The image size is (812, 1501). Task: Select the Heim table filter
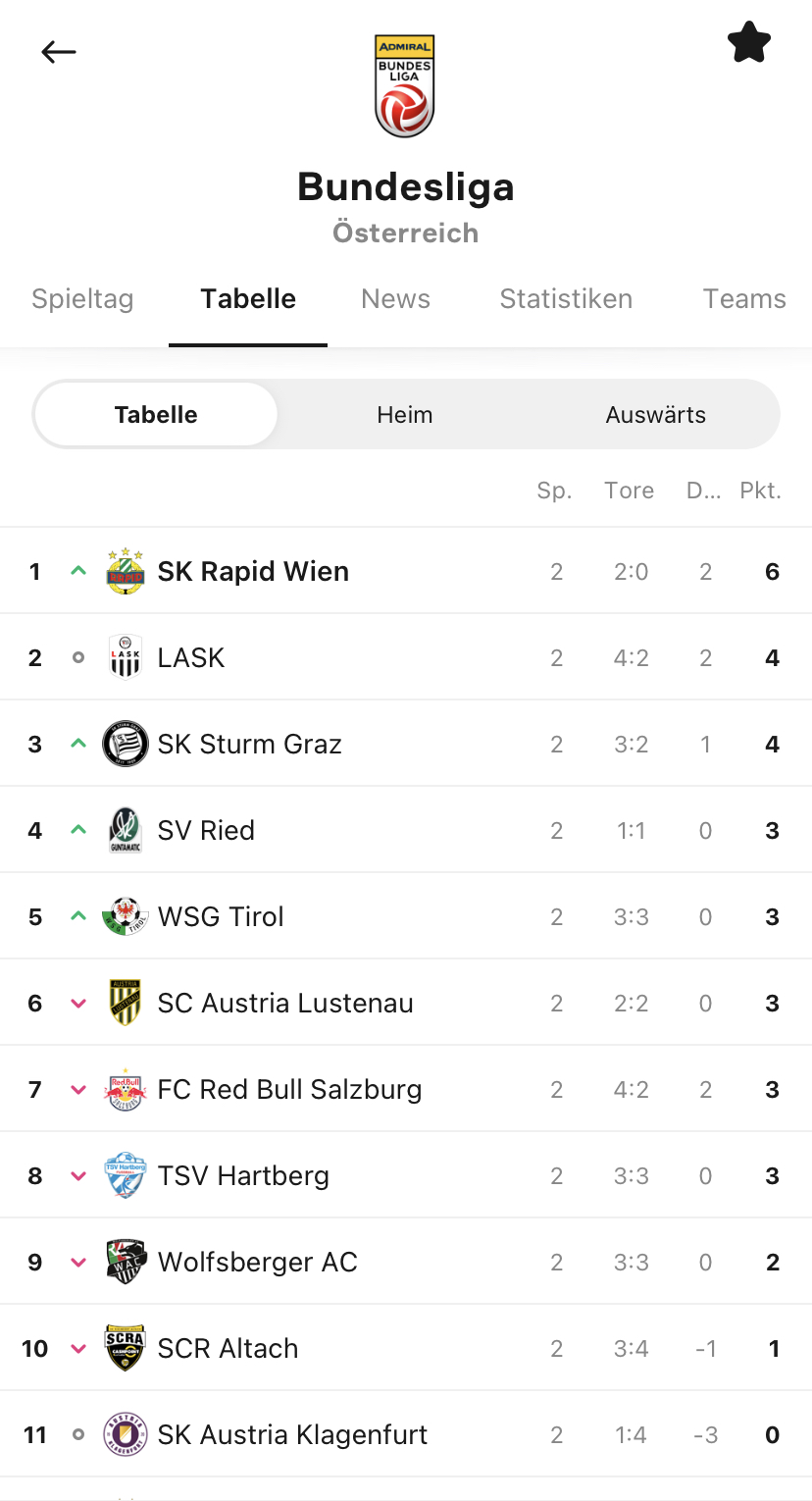click(405, 415)
